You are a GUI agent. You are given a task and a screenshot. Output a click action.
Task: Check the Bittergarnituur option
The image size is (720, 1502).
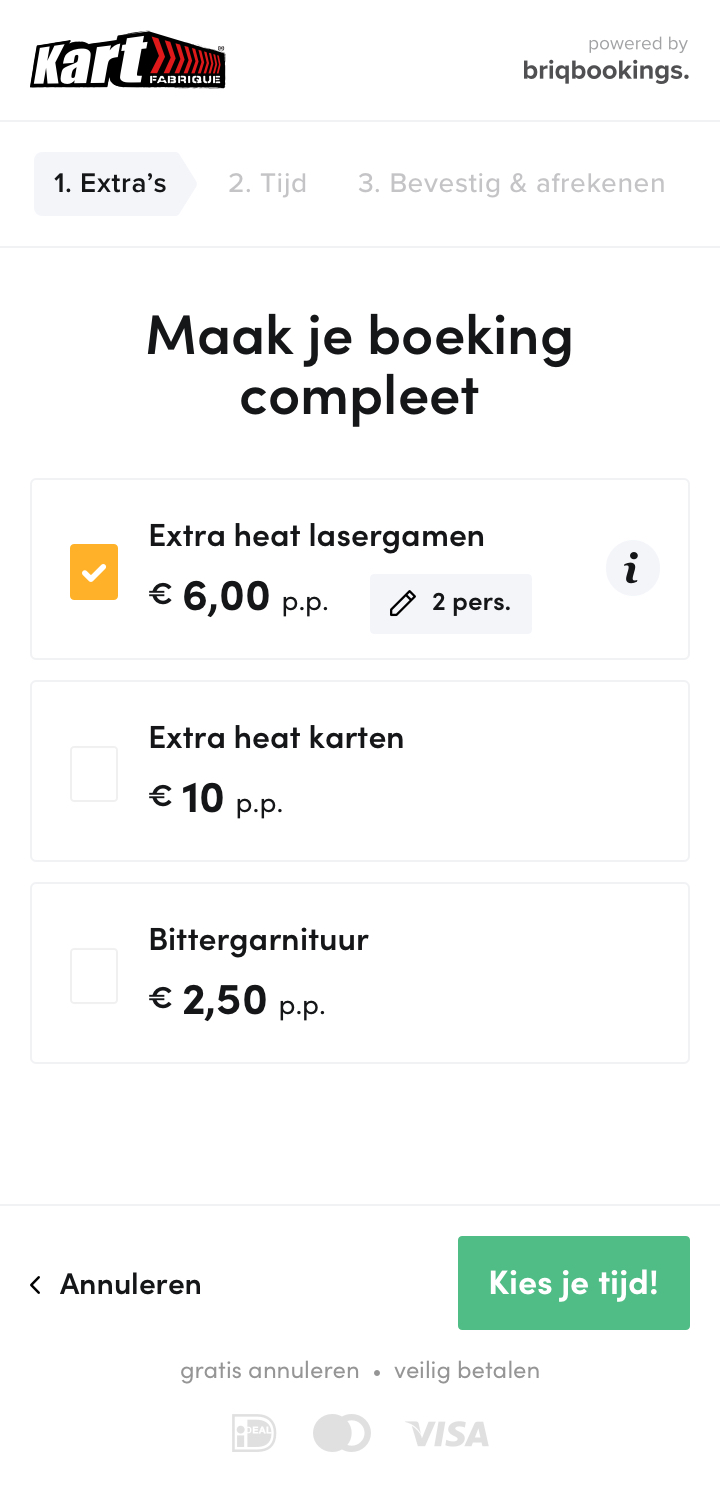pyautogui.click(x=94, y=976)
